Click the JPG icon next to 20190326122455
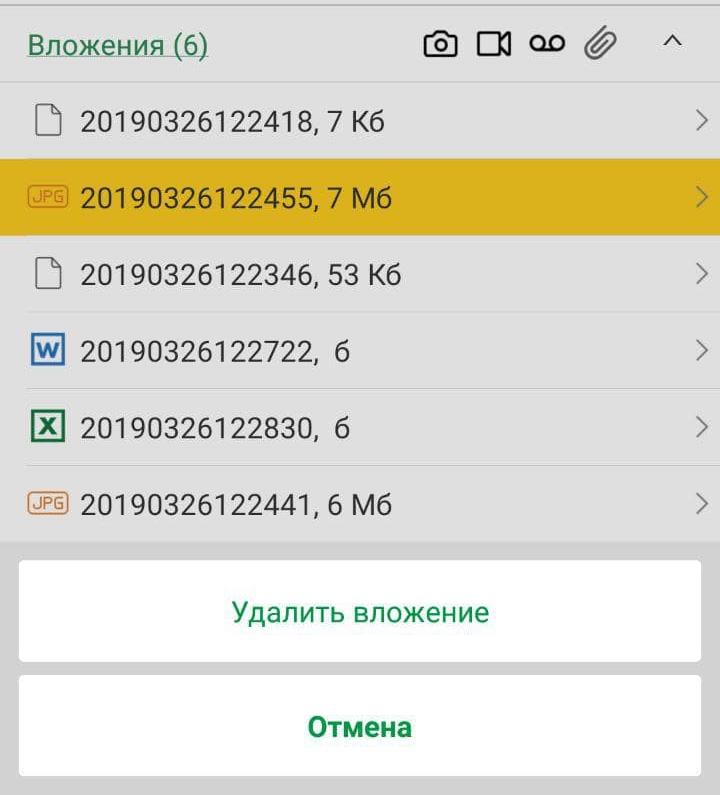Image resolution: width=720 pixels, height=795 pixels. point(48,196)
